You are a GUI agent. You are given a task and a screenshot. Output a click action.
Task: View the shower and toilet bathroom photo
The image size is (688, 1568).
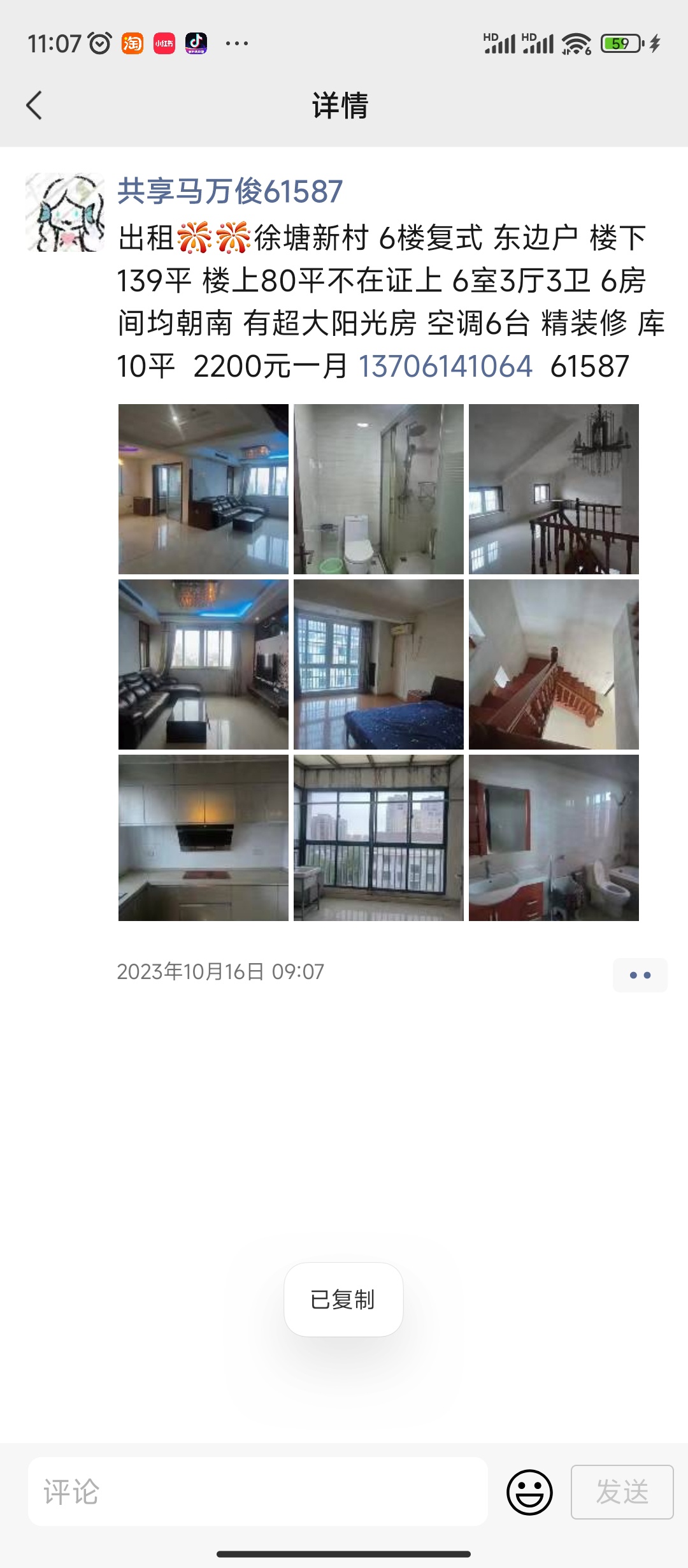(x=378, y=489)
